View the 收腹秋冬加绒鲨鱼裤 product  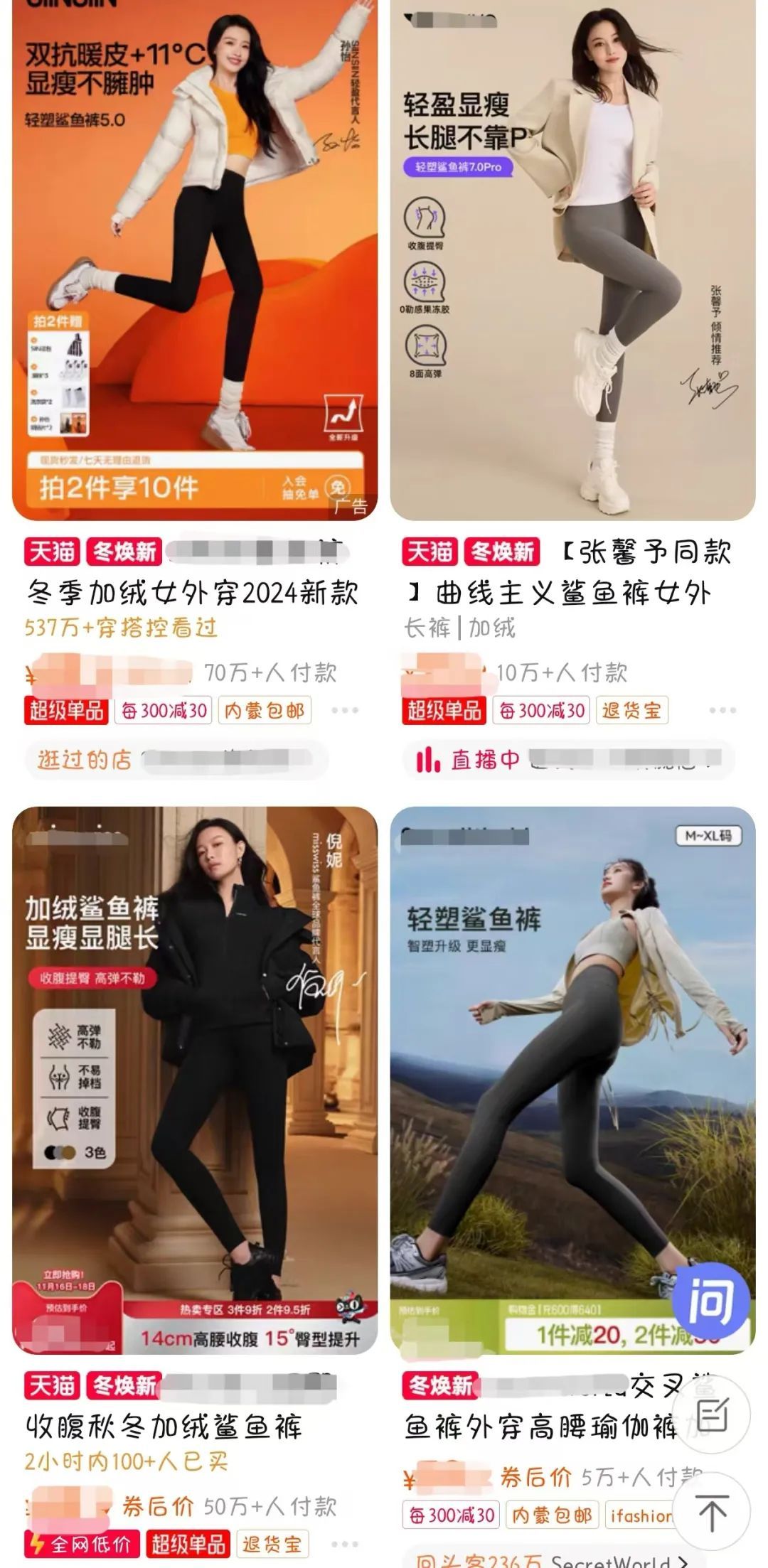195,1080
